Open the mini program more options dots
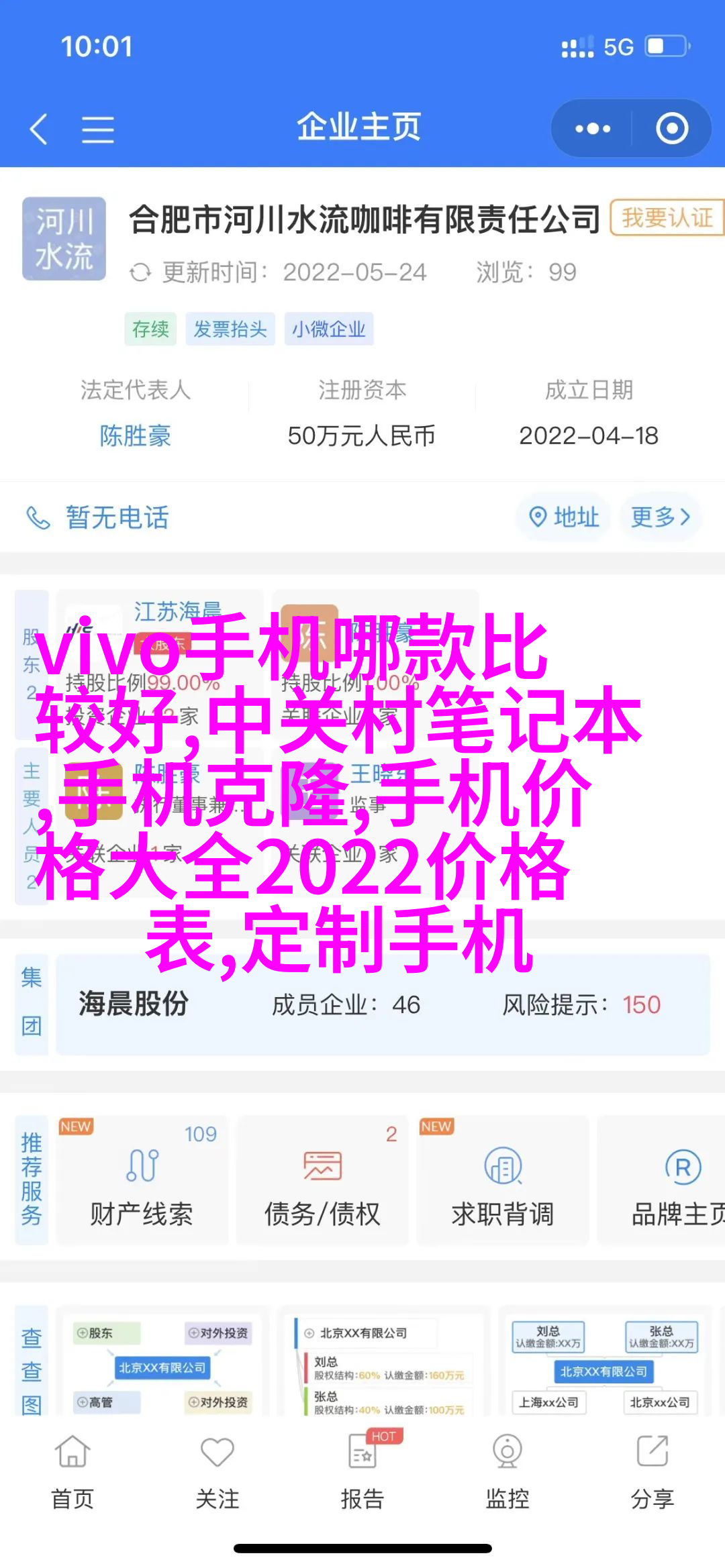725x1568 pixels. point(593,129)
